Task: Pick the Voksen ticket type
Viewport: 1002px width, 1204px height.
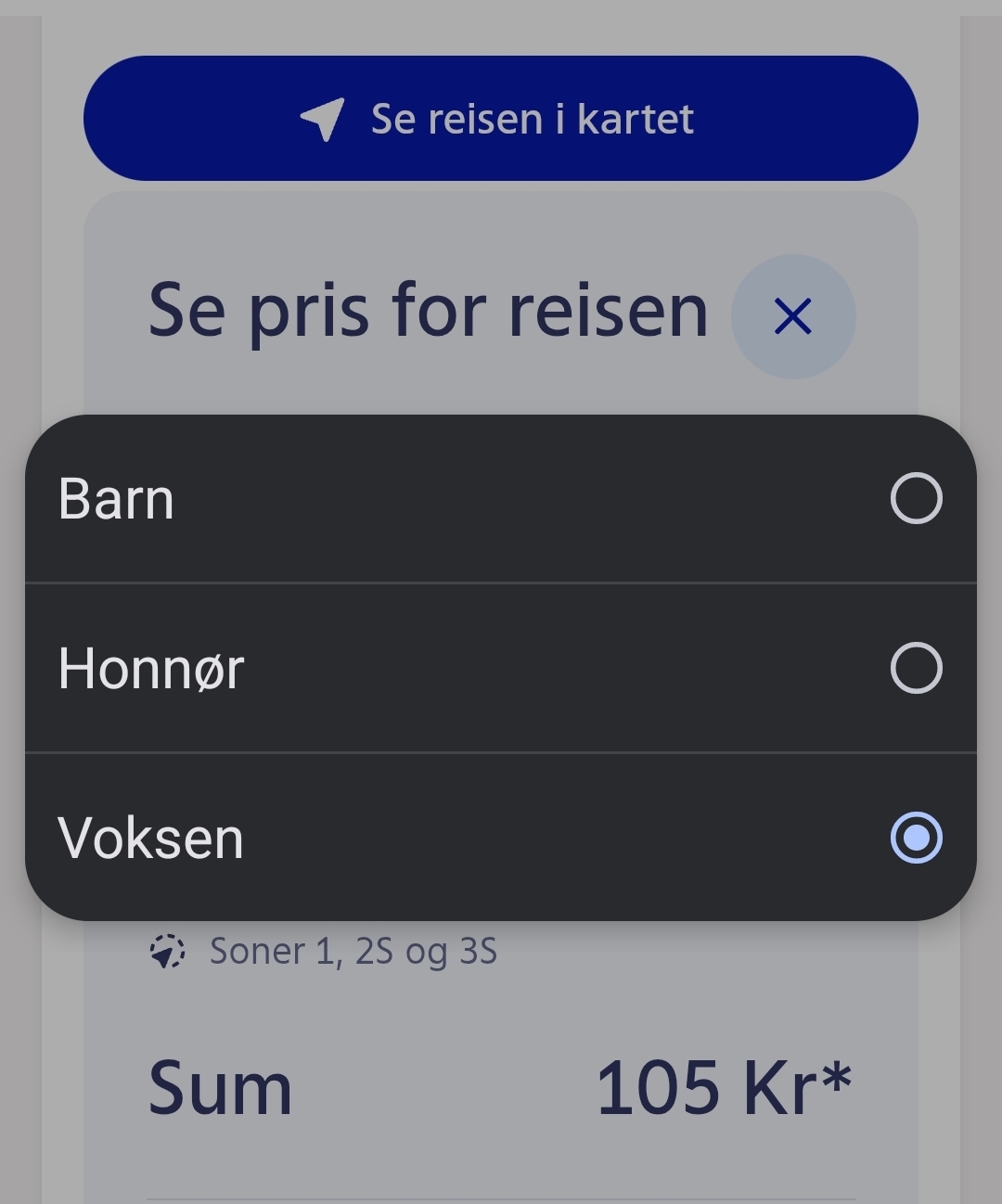Action: [500, 838]
